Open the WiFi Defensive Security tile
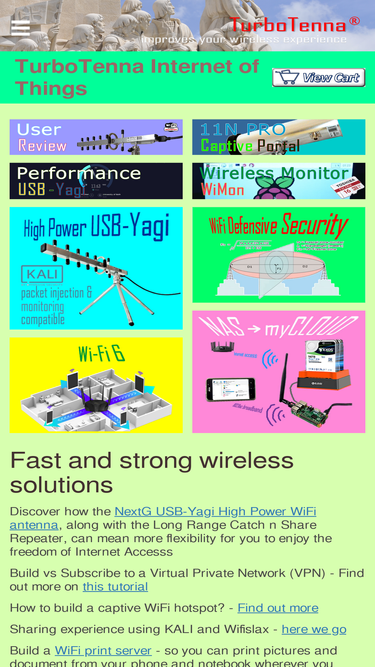Viewport: 375px width, 667px height. 278,255
